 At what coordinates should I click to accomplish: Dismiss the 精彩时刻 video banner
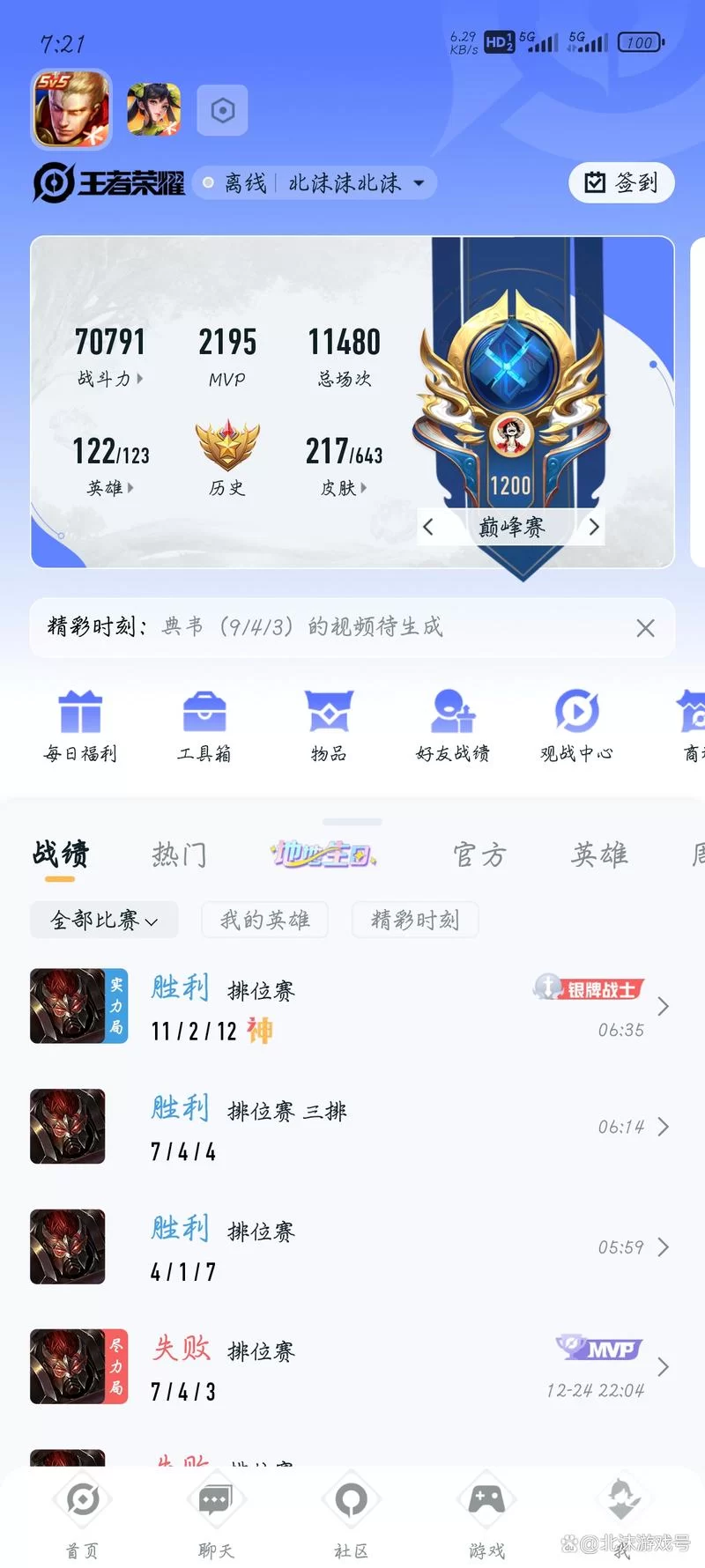(645, 627)
